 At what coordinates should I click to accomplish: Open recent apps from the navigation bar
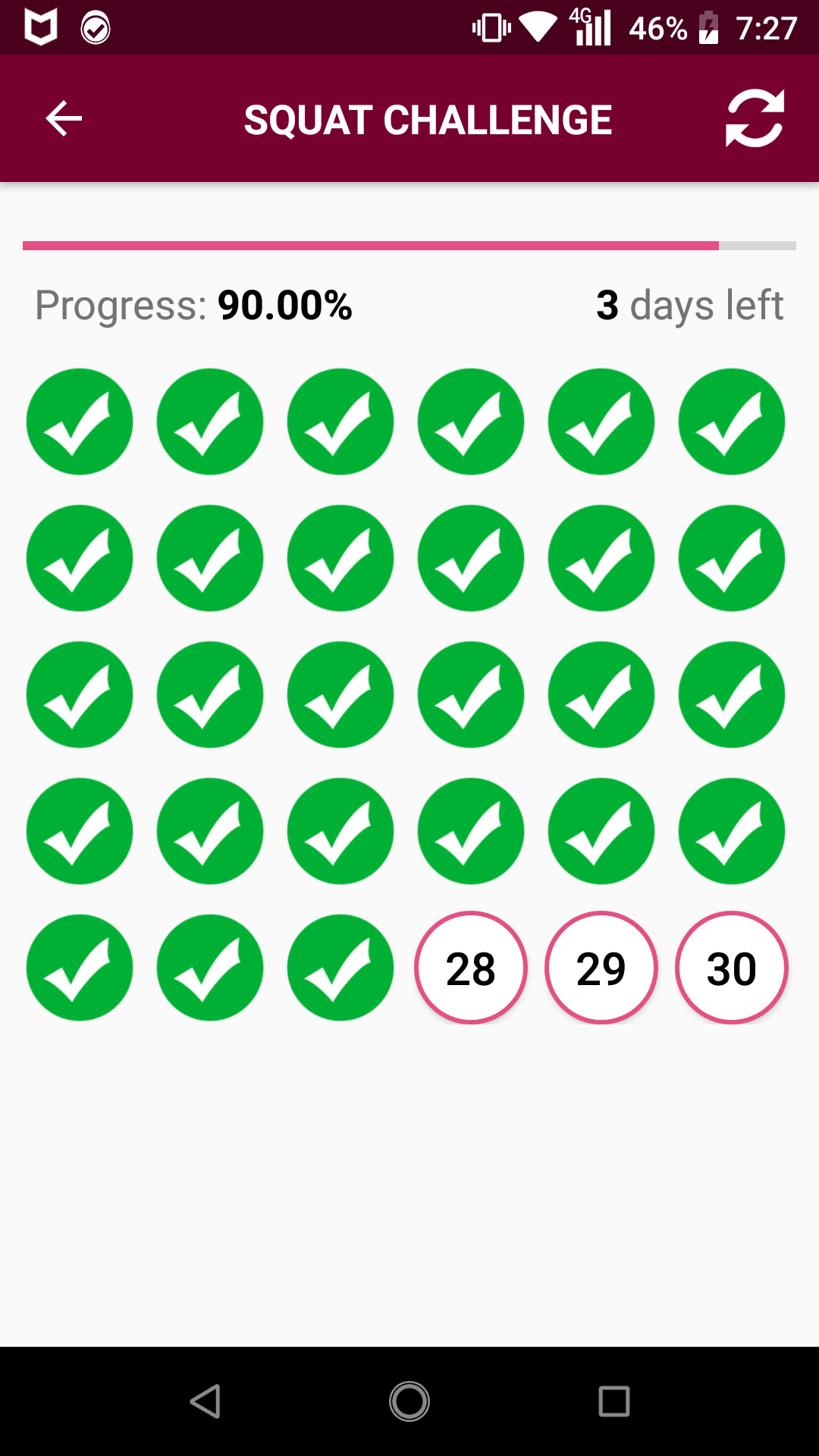pos(614,1401)
